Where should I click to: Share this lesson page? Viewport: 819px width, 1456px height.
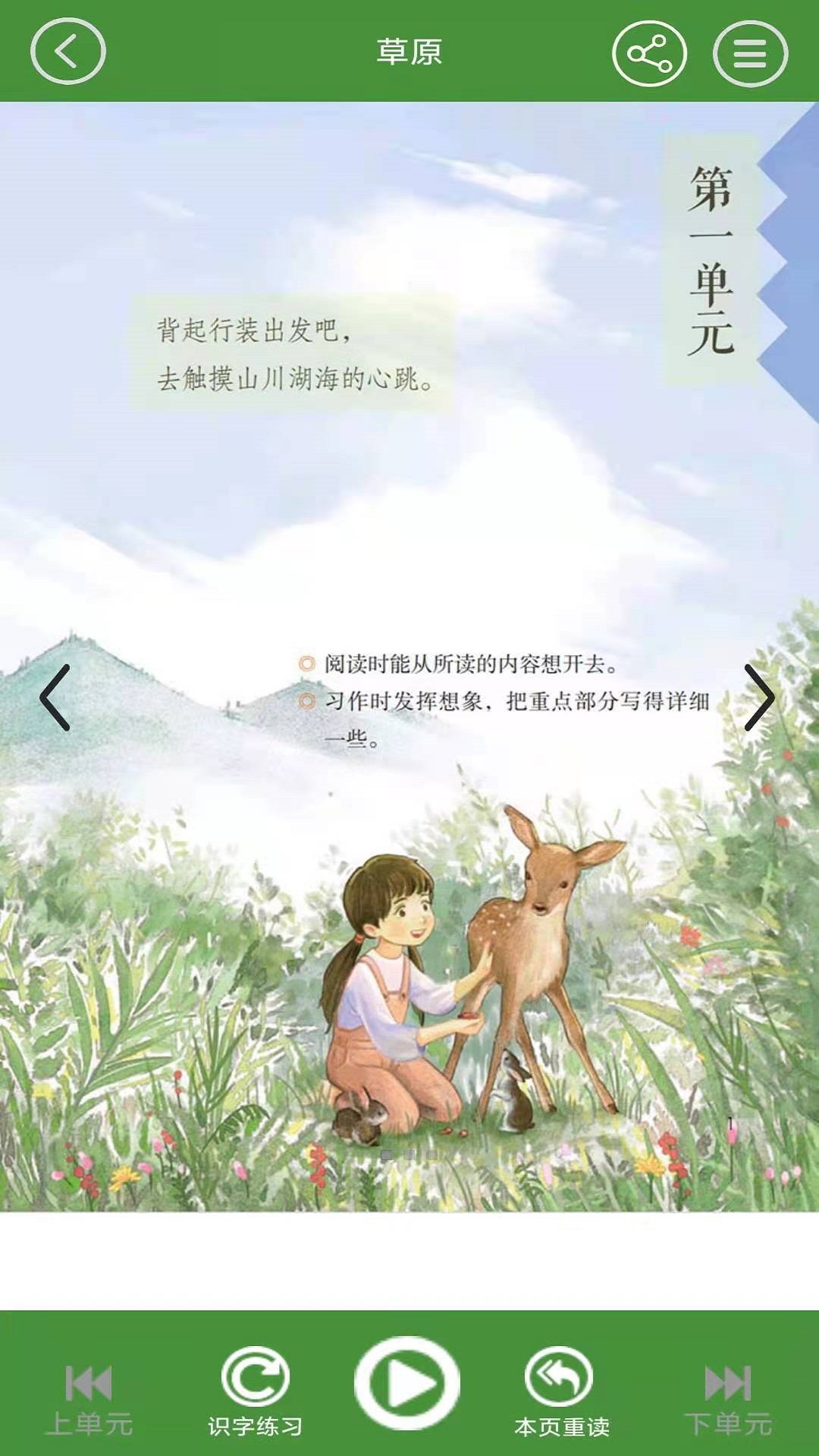tap(649, 53)
